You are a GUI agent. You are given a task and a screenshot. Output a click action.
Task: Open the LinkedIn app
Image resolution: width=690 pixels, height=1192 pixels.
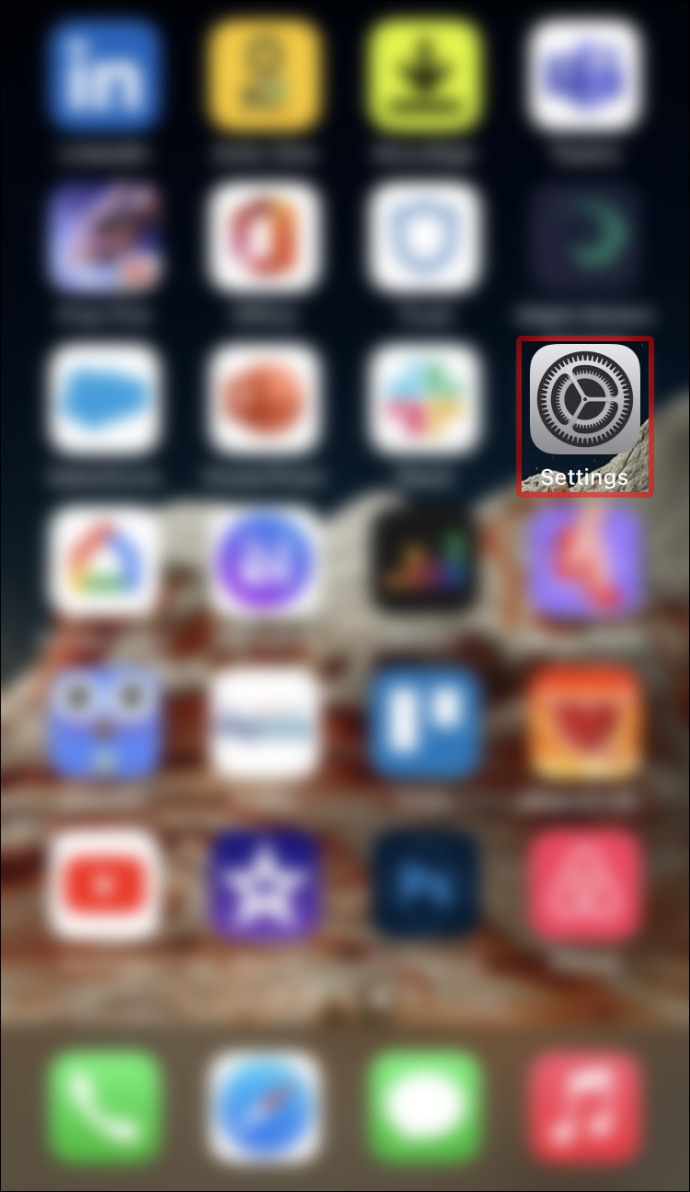pos(105,76)
